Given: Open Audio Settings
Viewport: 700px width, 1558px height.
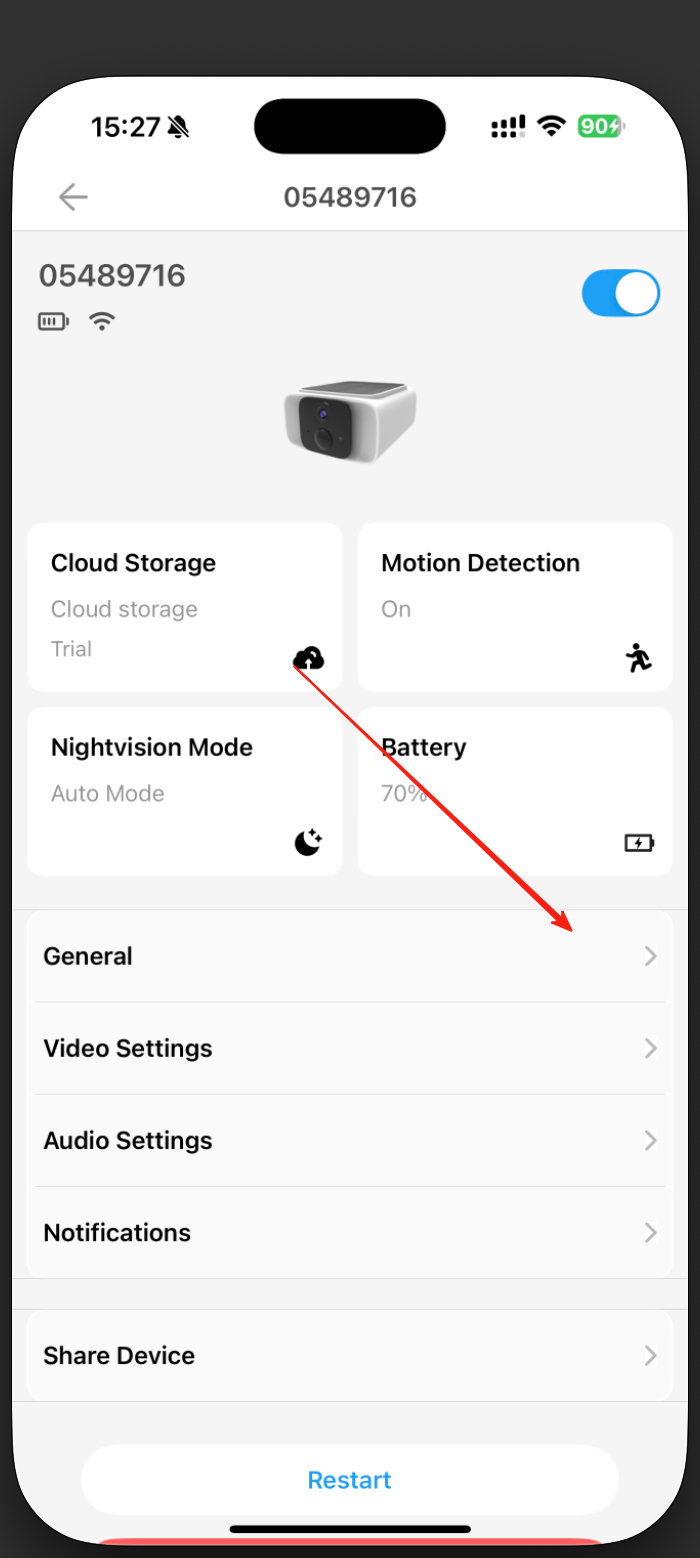Looking at the screenshot, I should coord(350,1140).
